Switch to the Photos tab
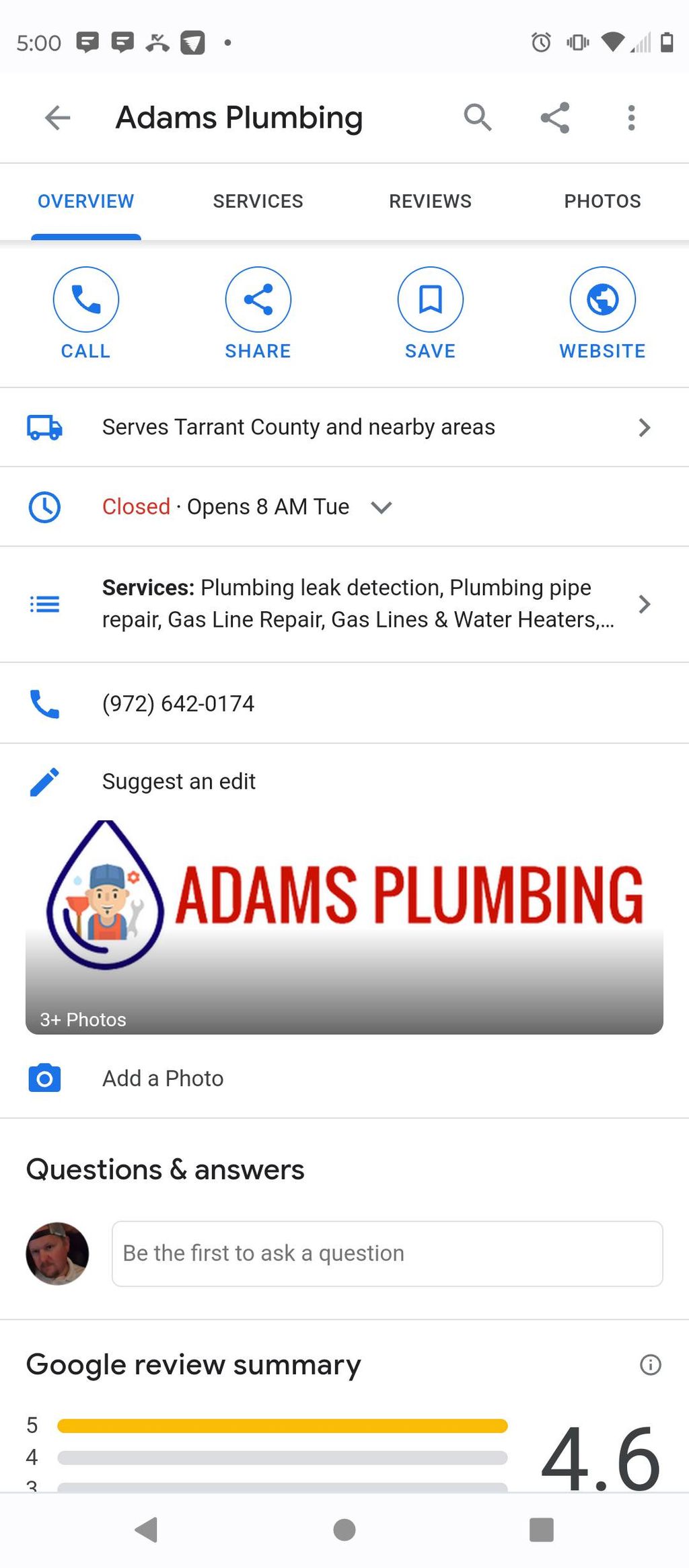Image resolution: width=689 pixels, height=1568 pixels. coord(602,201)
